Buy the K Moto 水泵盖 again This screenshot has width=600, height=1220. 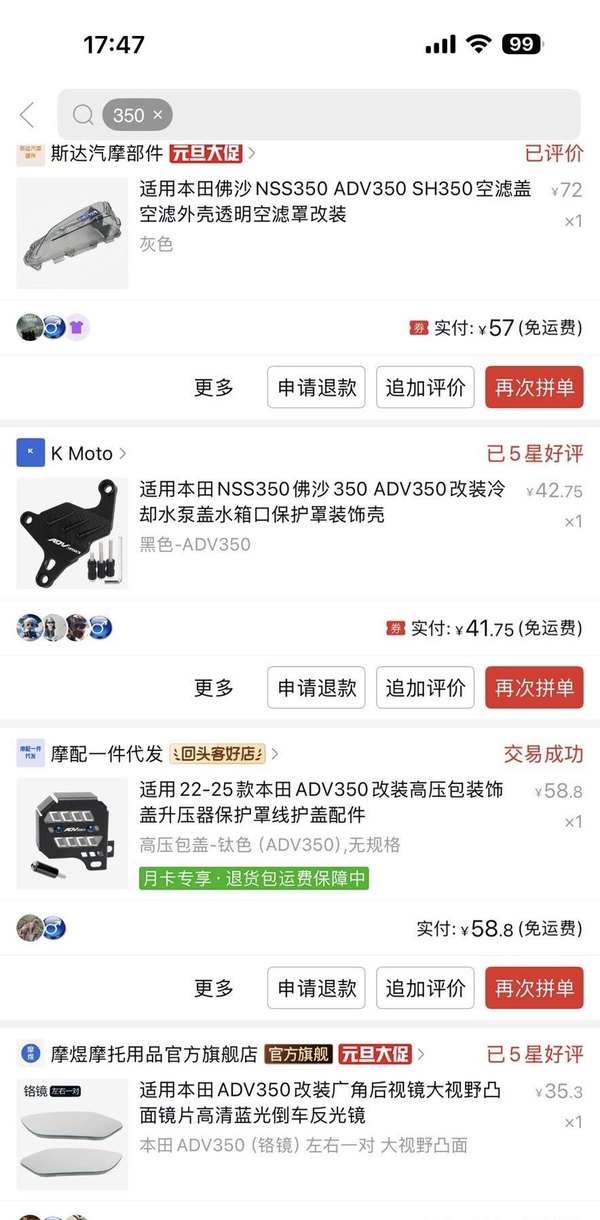click(x=534, y=688)
